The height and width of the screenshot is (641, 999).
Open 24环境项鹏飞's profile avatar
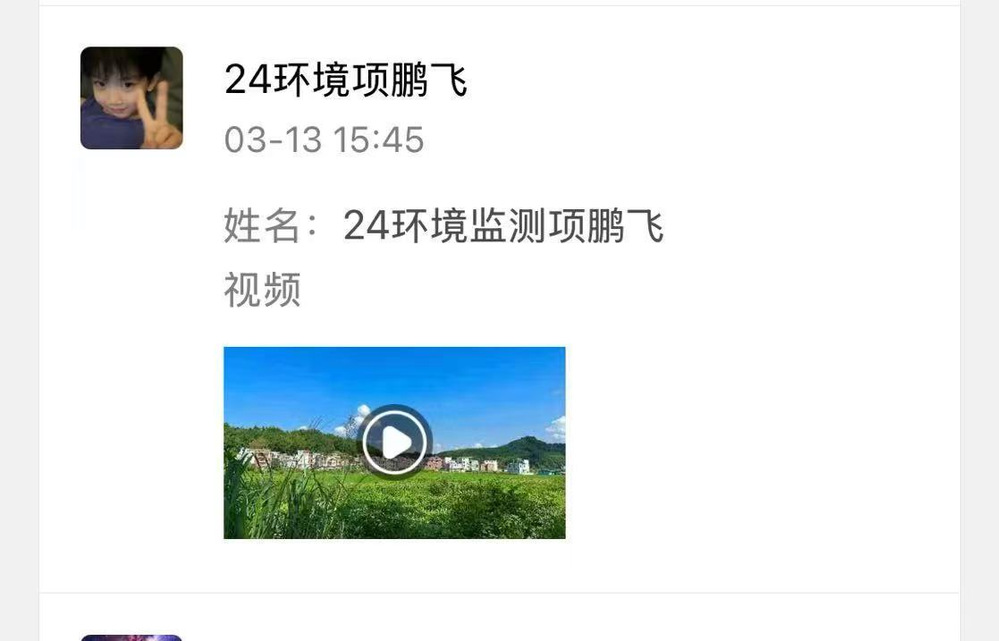point(131,98)
